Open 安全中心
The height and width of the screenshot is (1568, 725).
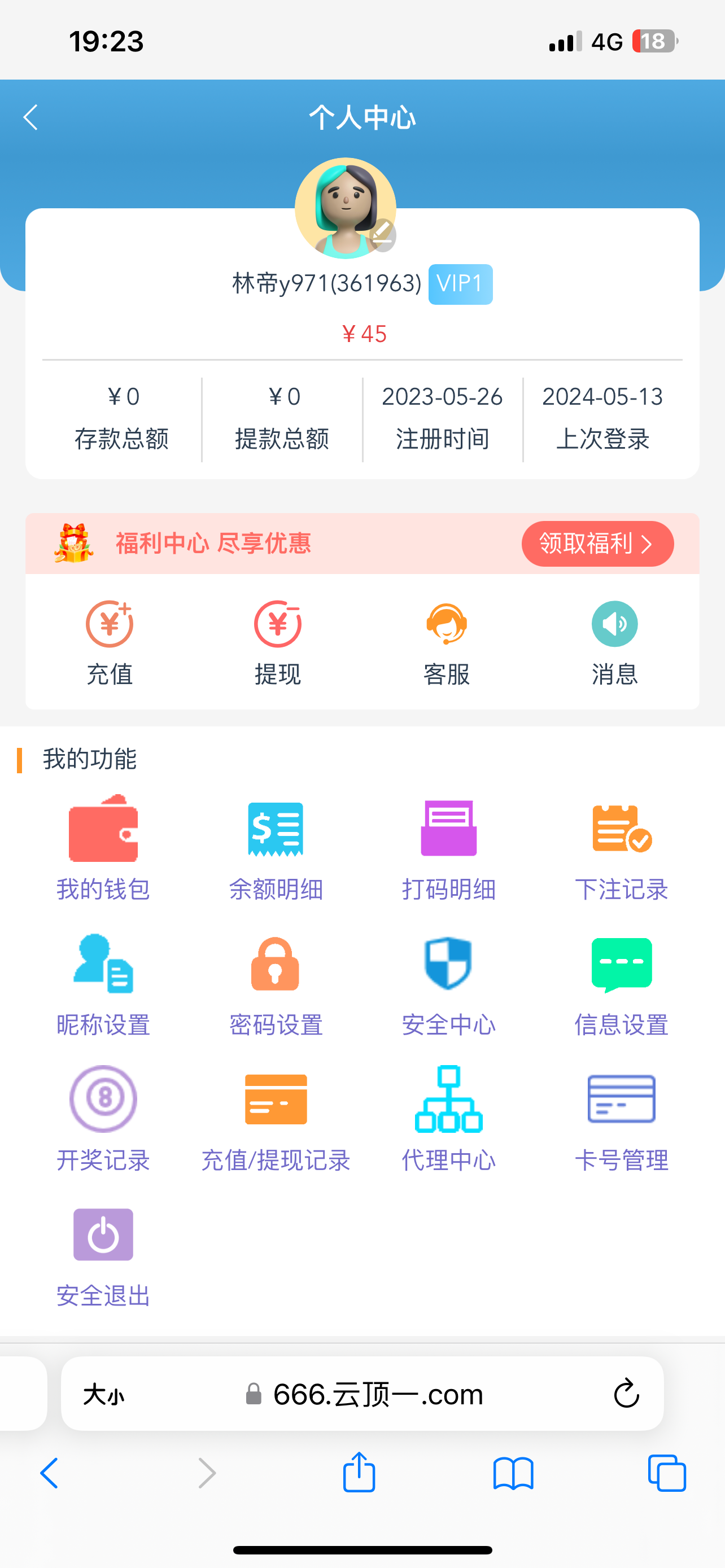(449, 983)
